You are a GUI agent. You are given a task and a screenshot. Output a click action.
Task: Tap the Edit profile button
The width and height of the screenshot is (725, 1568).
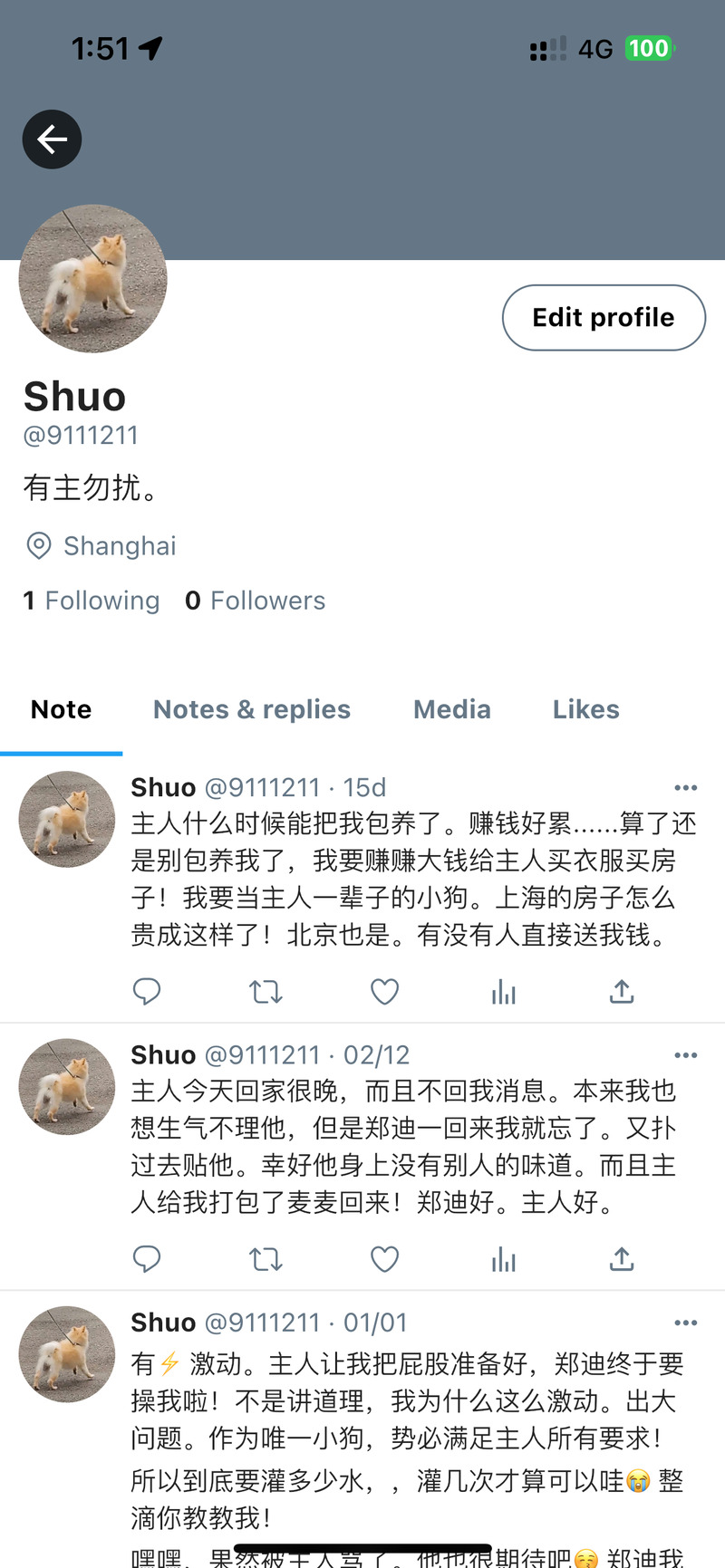click(x=604, y=318)
